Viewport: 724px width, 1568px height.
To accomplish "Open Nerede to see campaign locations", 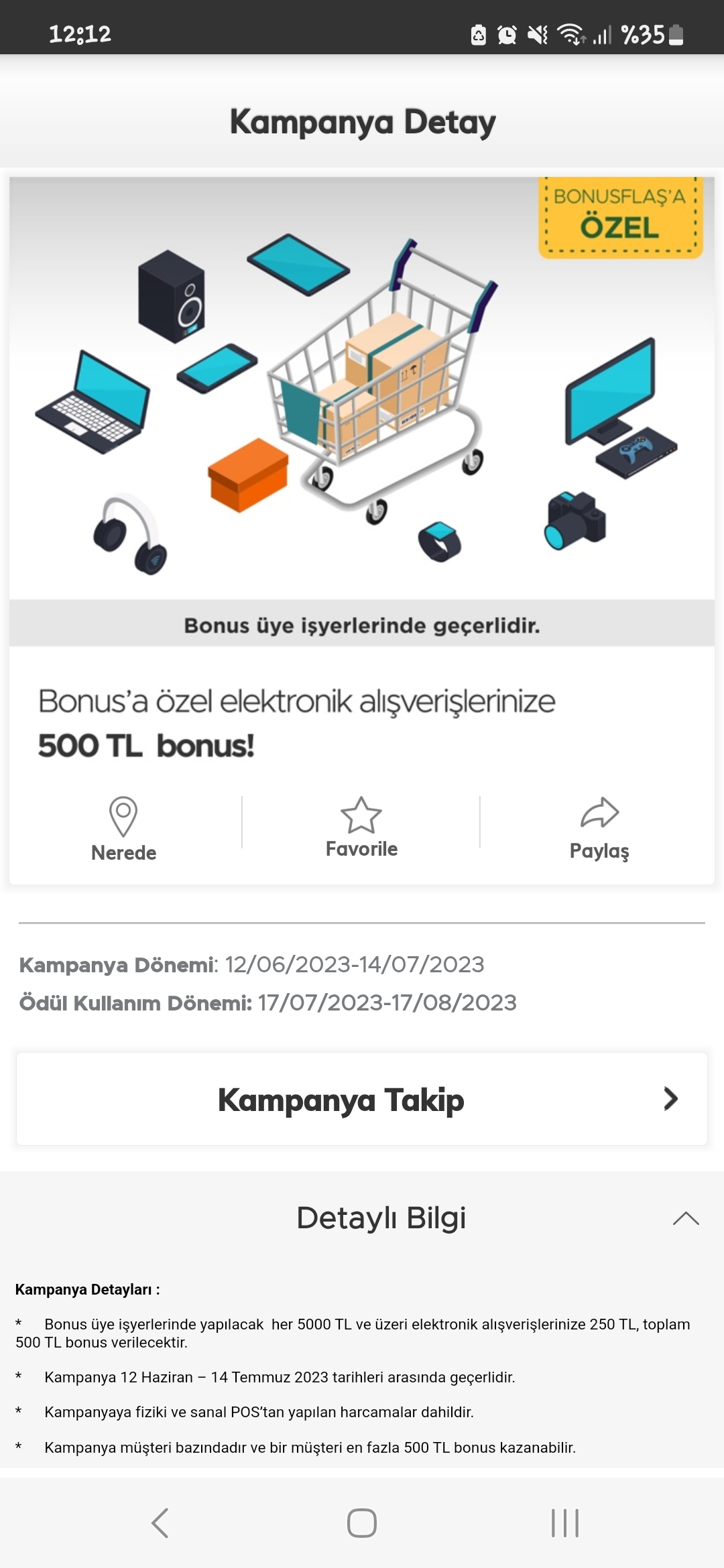I will pyautogui.click(x=123, y=828).
